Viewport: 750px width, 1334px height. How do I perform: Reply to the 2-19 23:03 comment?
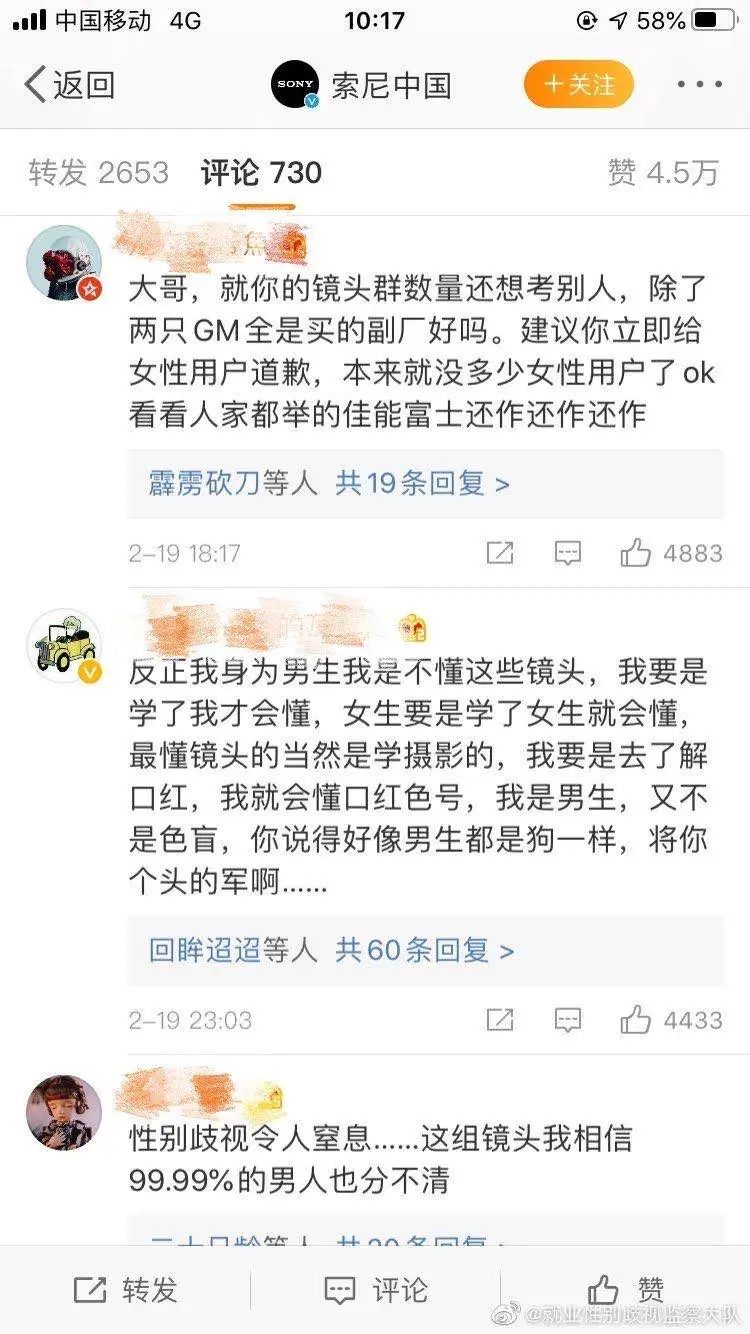pyautogui.click(x=567, y=1020)
